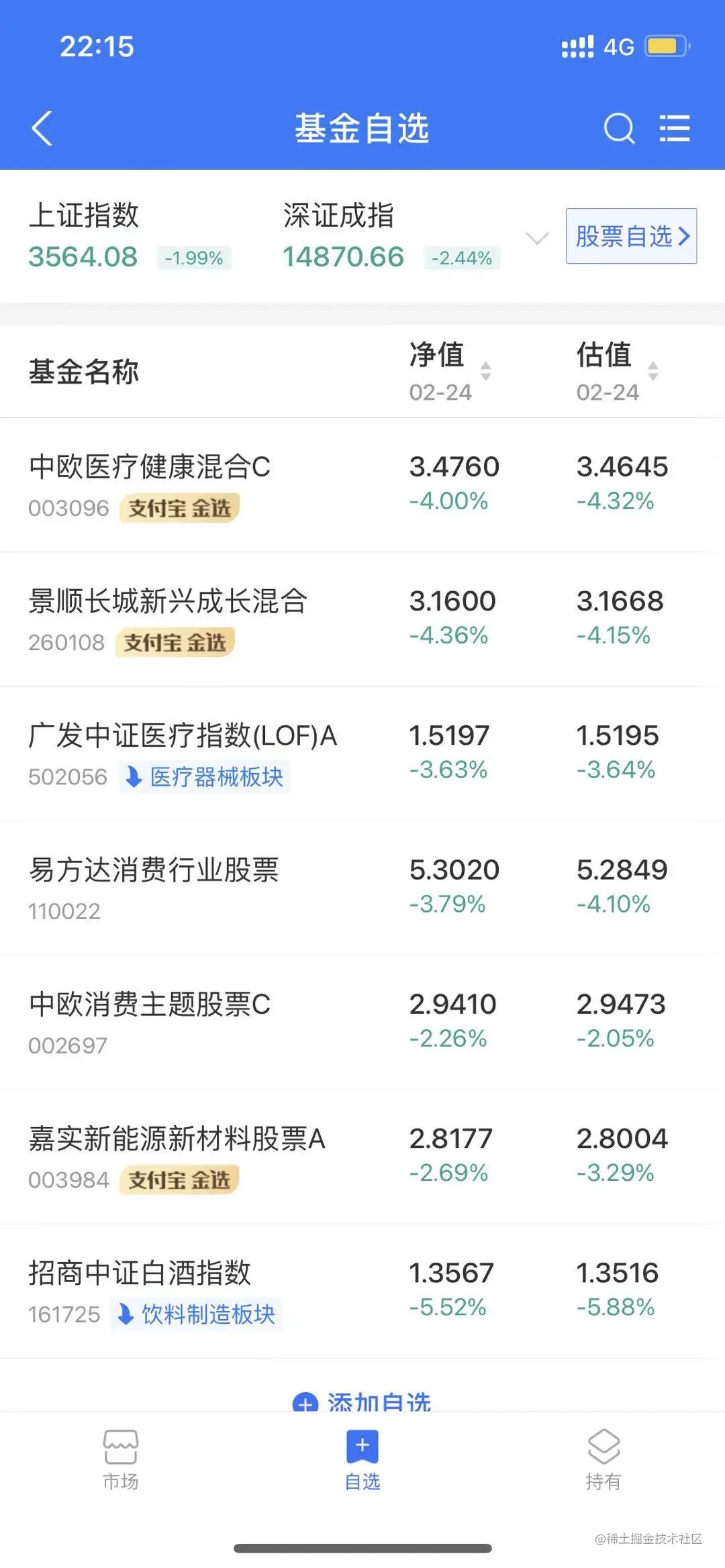Tap 添加自选 to add a fund
Image resolution: width=725 pixels, height=1568 pixels.
362,1401
